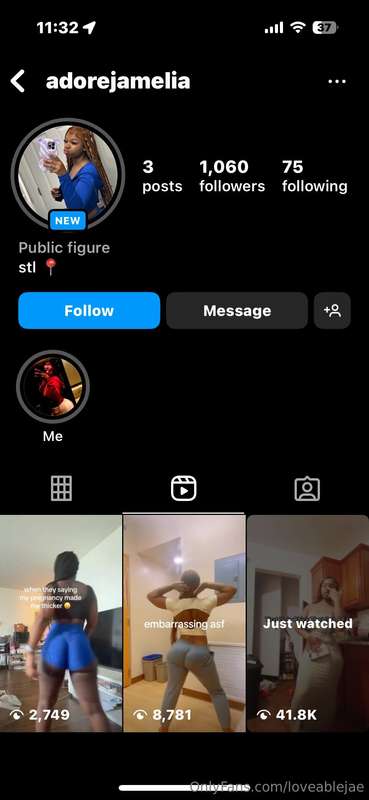The width and height of the screenshot is (369, 800).
Task: Send a message to this profile
Action: pos(237,311)
